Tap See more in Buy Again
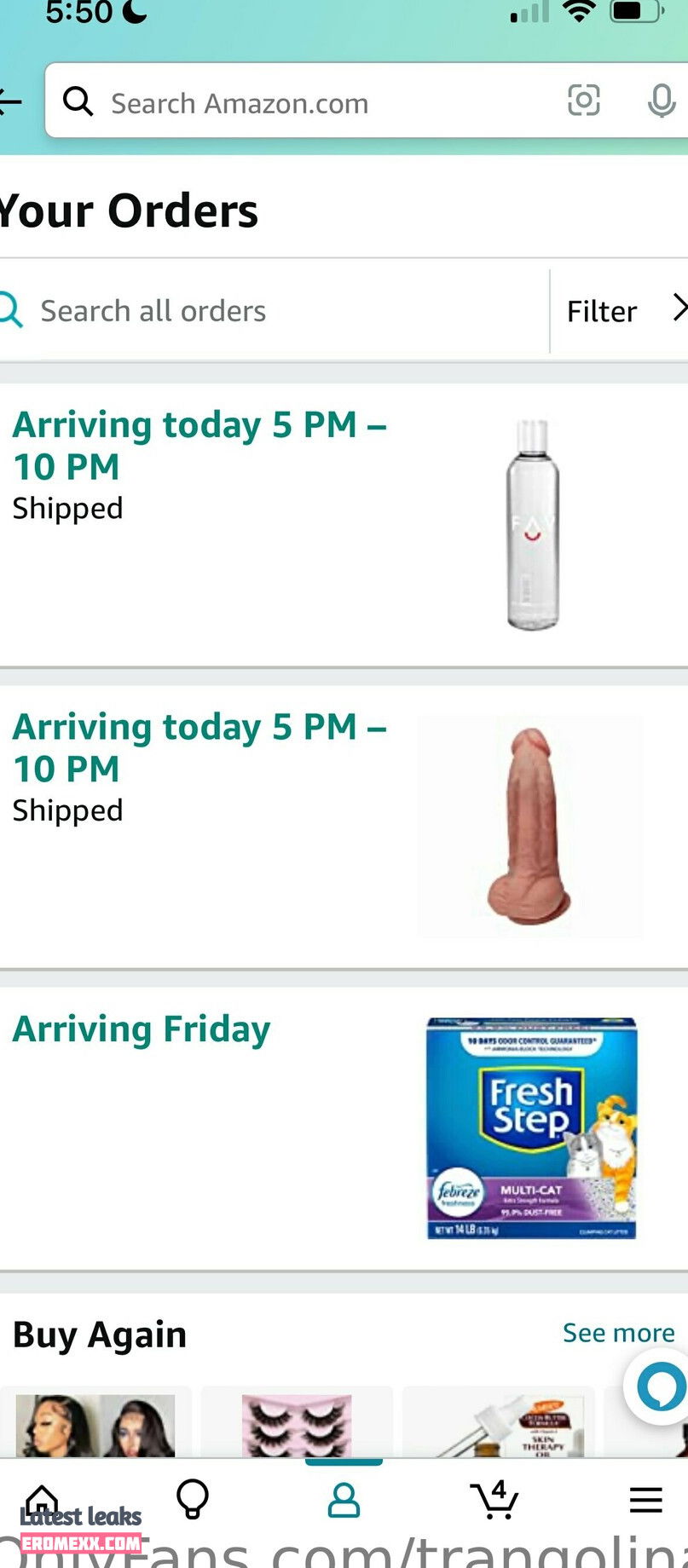Viewport: 688px width, 1568px height. tap(618, 1333)
